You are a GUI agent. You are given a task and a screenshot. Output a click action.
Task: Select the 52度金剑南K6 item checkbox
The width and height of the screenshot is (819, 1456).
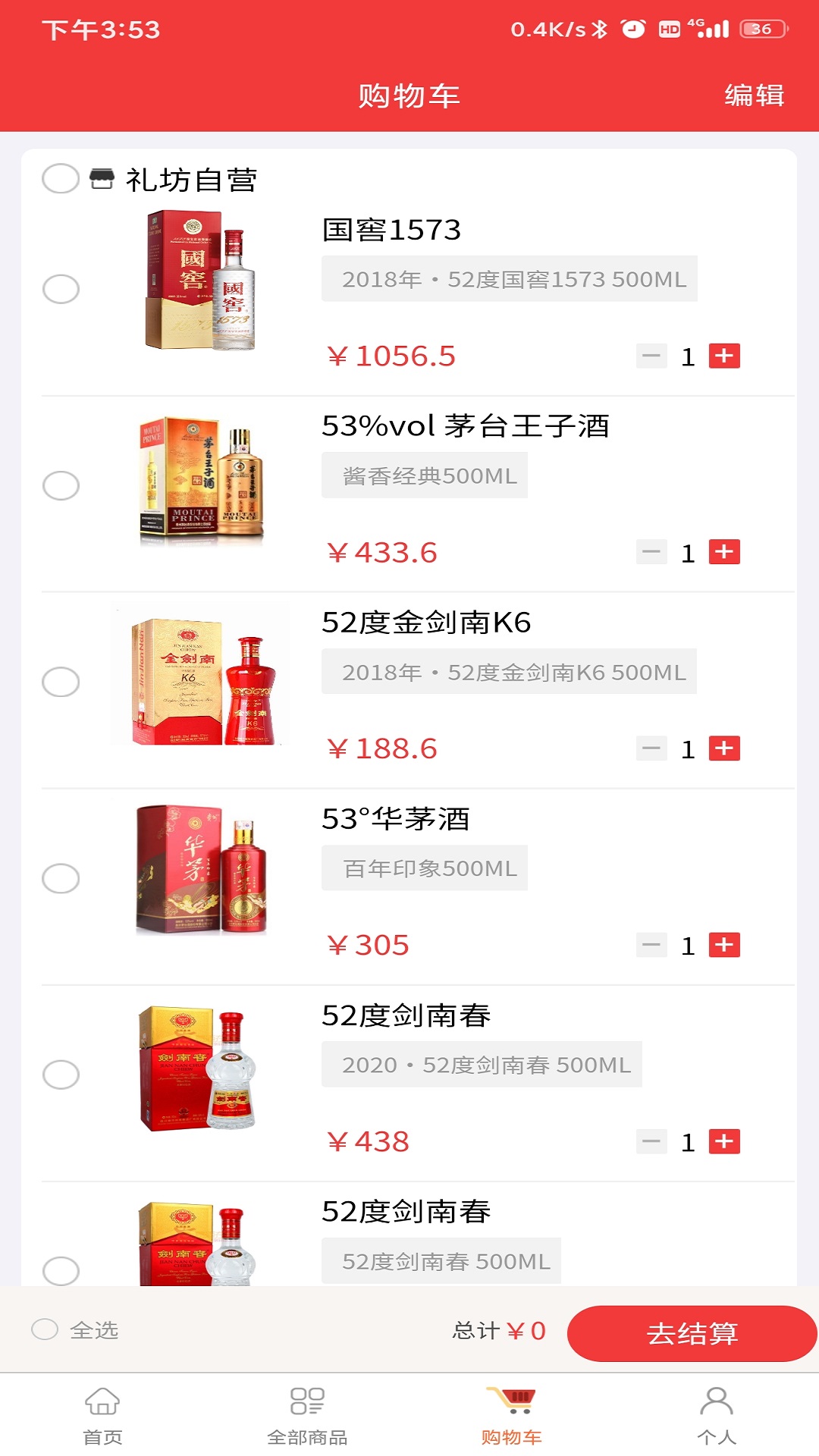[61, 682]
